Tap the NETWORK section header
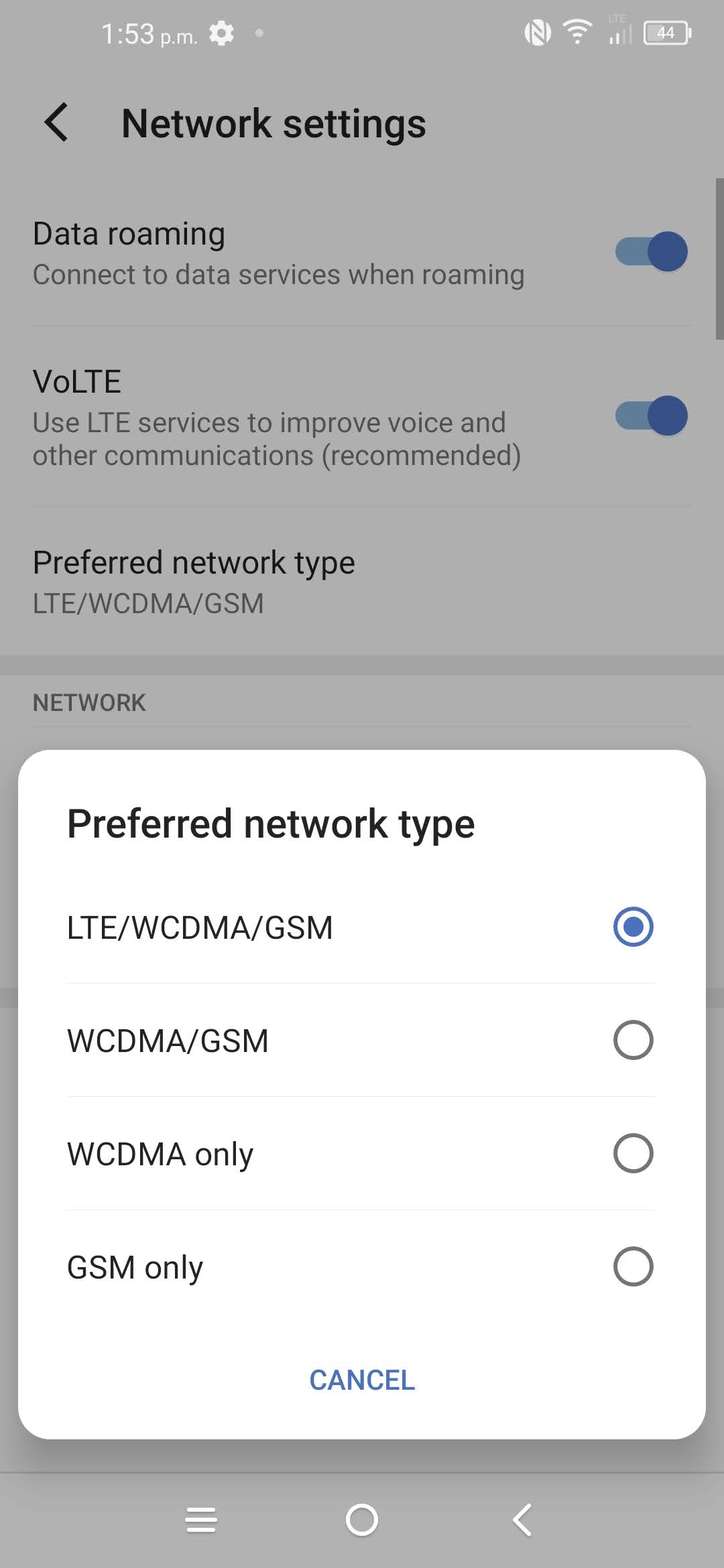Viewport: 724px width, 1568px height. click(89, 702)
